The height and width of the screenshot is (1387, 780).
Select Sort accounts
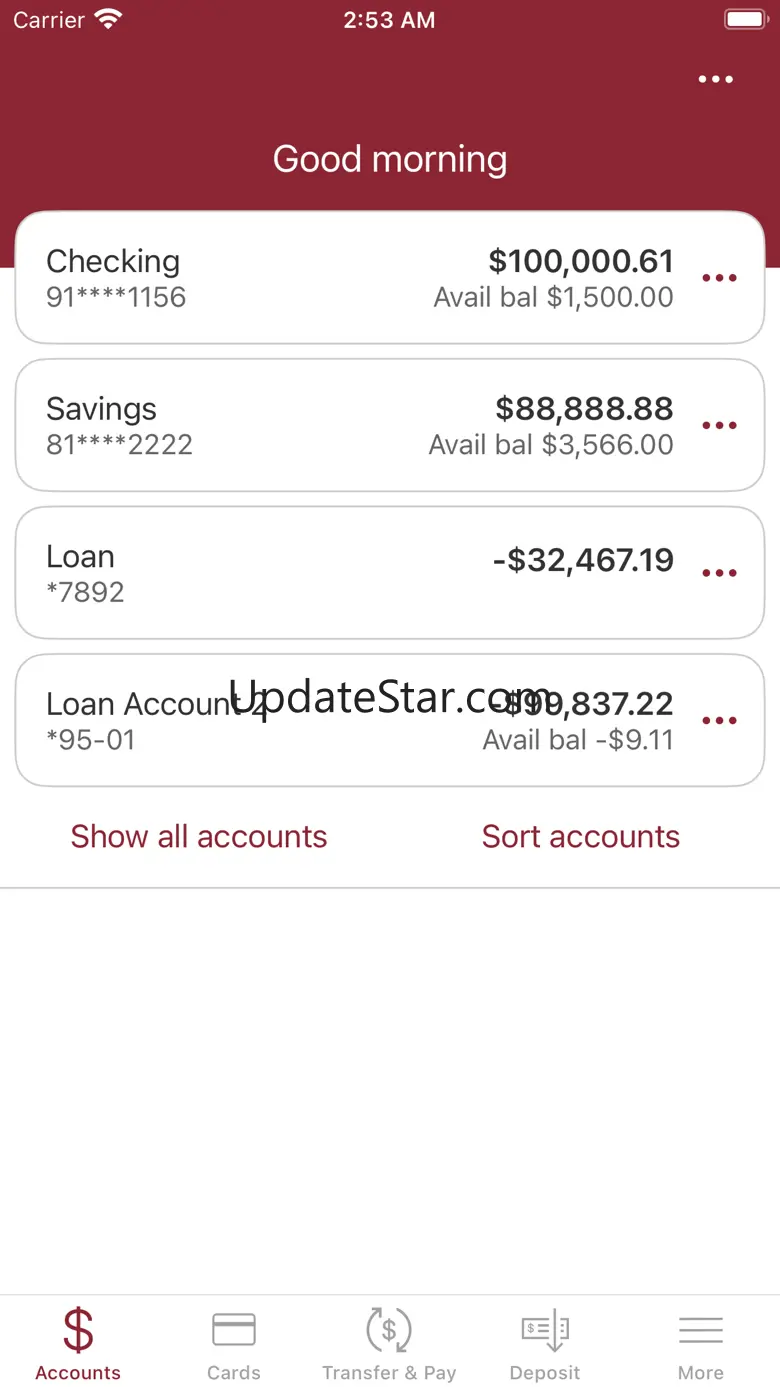pos(580,837)
